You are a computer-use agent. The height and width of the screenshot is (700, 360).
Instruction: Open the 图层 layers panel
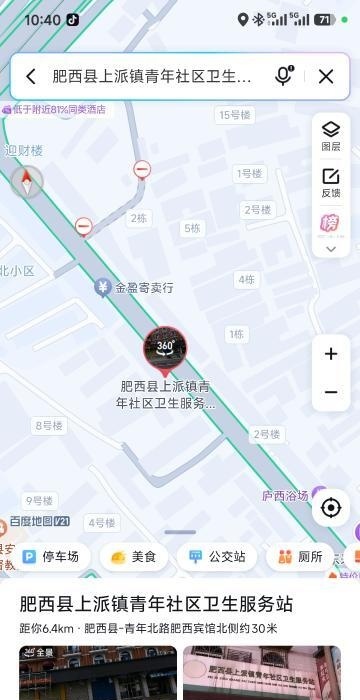331,136
